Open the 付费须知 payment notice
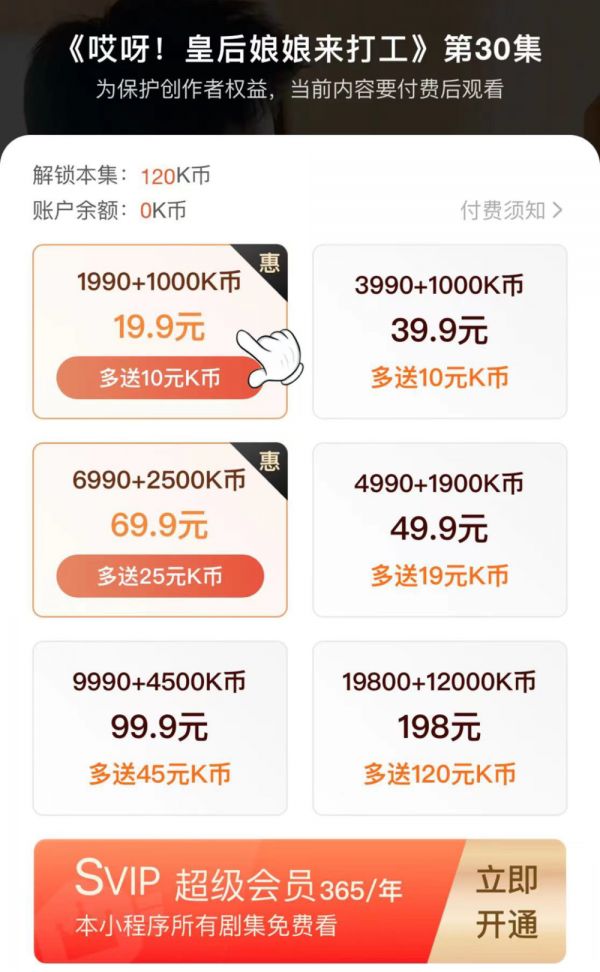600x972 pixels. (x=511, y=210)
